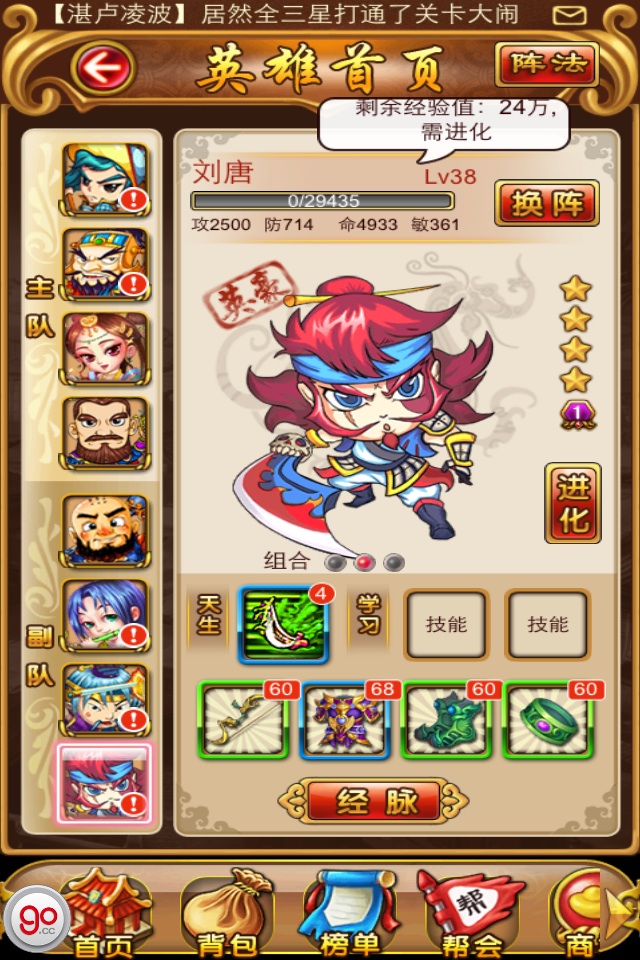
Task: Open the mail envelope icon
Action: [570, 15]
